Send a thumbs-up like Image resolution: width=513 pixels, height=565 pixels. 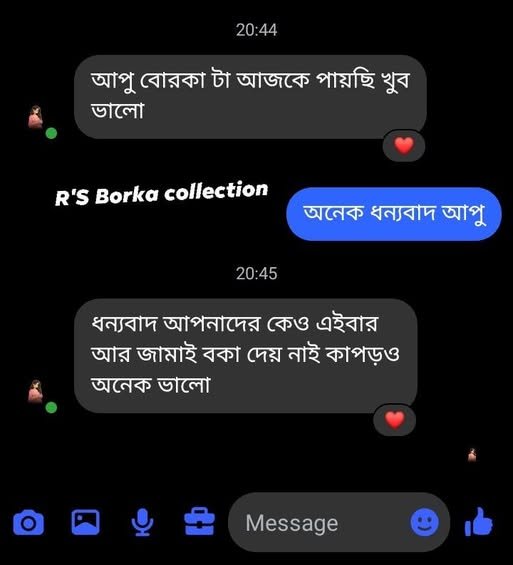(x=479, y=522)
